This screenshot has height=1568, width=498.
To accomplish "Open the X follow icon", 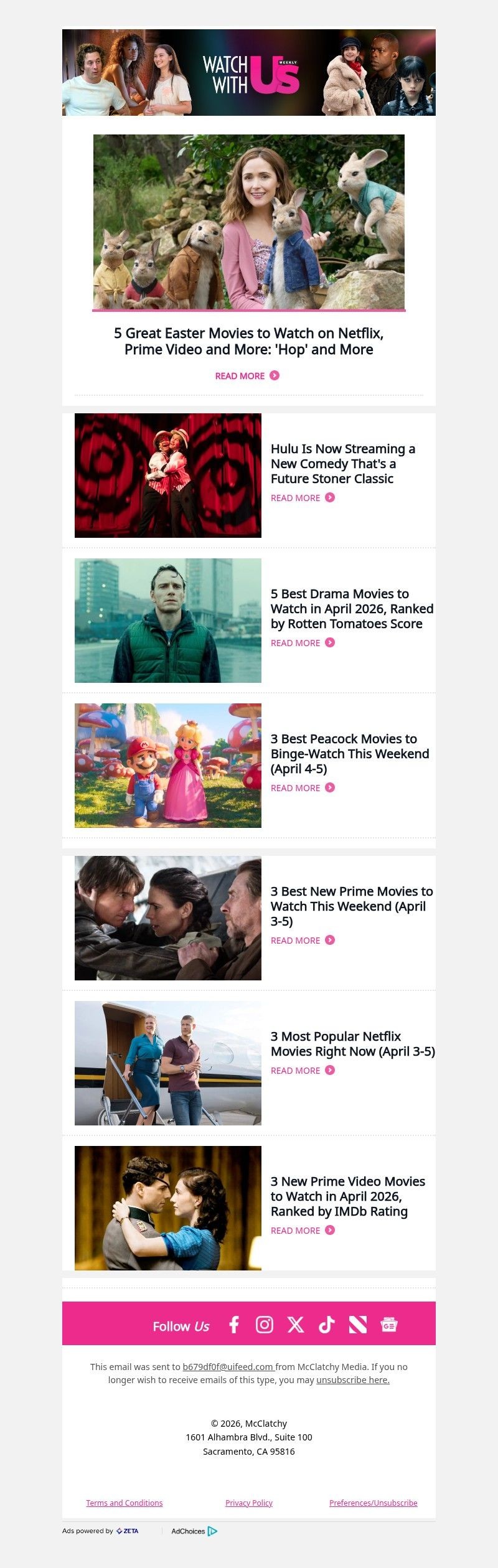I will point(296,1325).
